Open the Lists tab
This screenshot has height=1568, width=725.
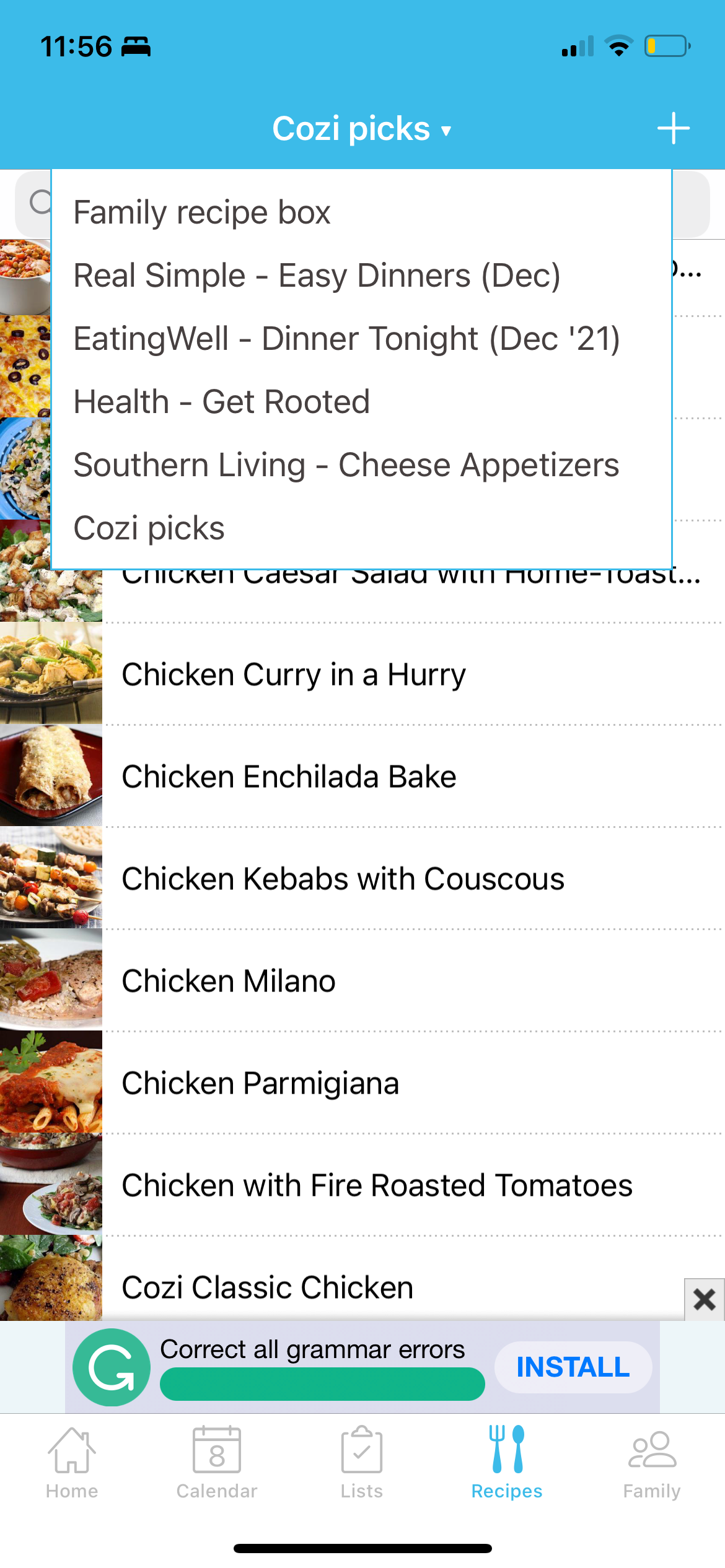pyautogui.click(x=362, y=1463)
